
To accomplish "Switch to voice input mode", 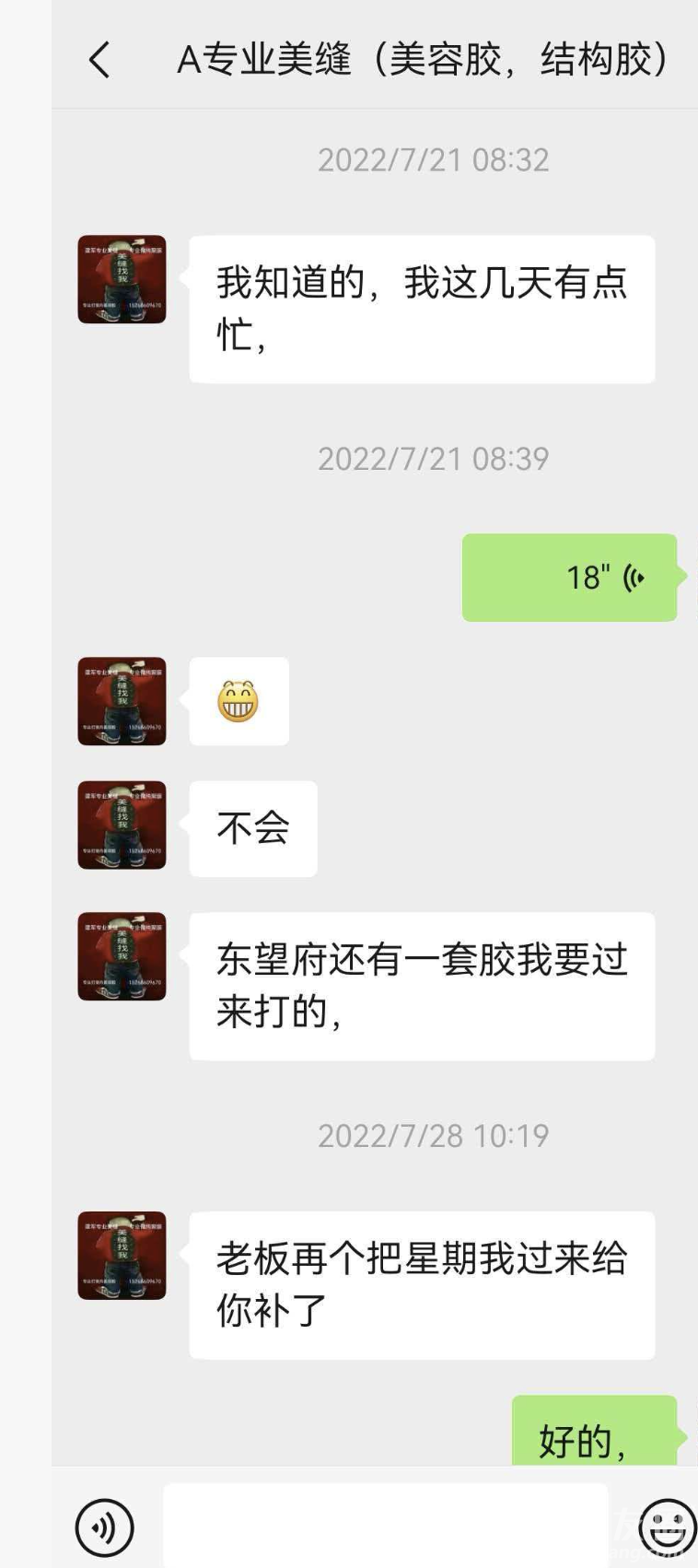I will click(104, 1527).
